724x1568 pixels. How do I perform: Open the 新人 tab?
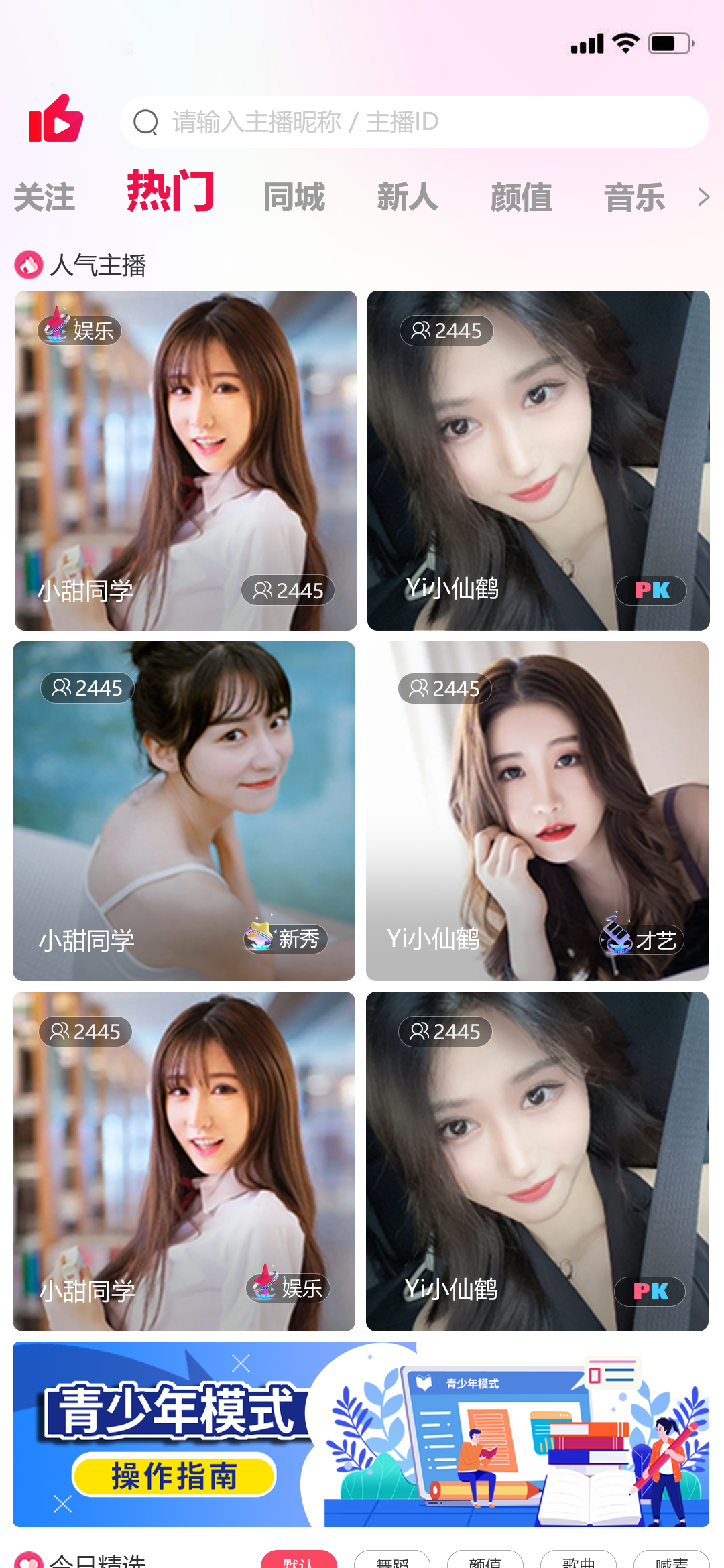[x=408, y=198]
